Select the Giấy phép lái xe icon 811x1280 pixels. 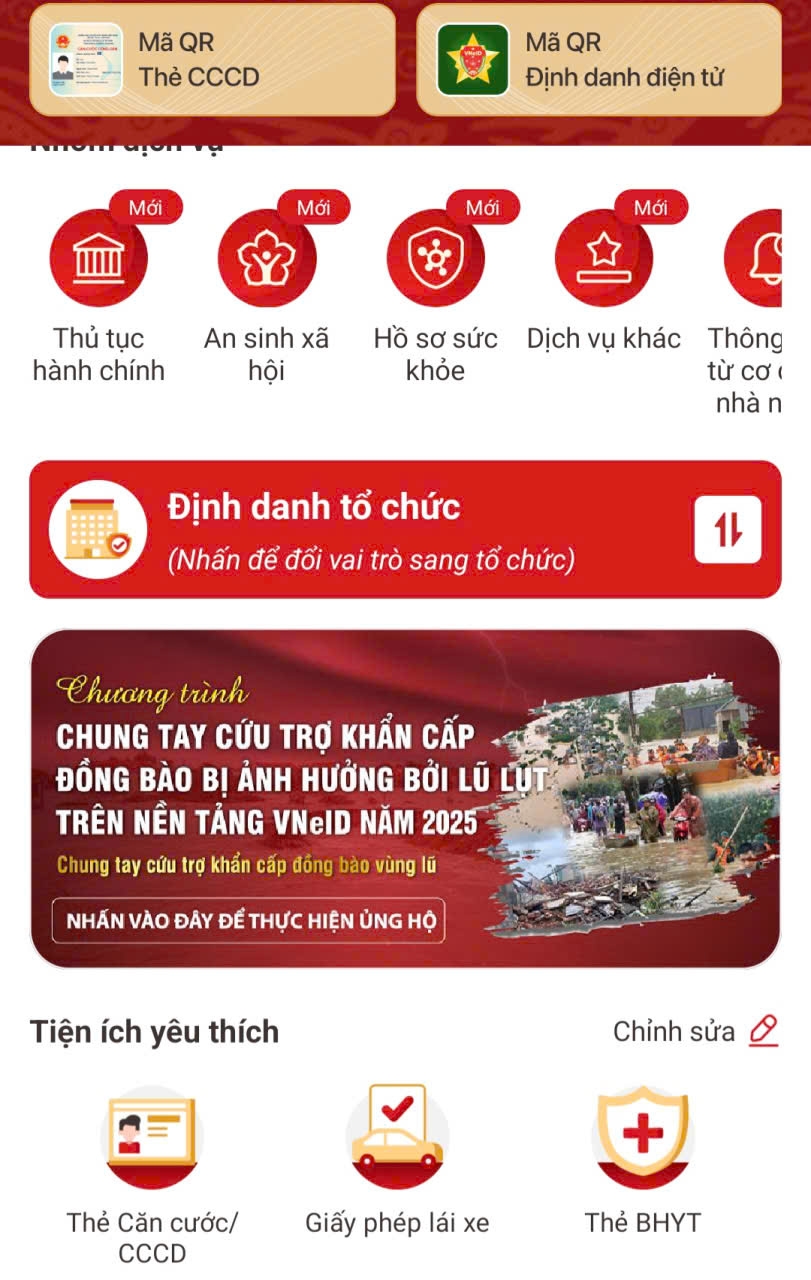pyautogui.click(x=397, y=1140)
